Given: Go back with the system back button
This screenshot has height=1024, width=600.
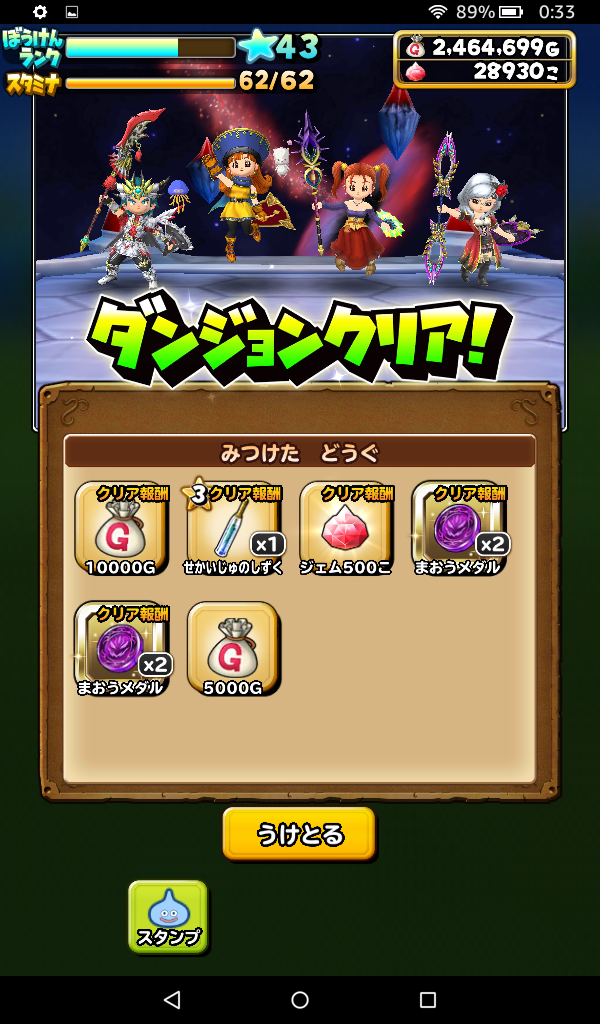Looking at the screenshot, I should point(171,999).
